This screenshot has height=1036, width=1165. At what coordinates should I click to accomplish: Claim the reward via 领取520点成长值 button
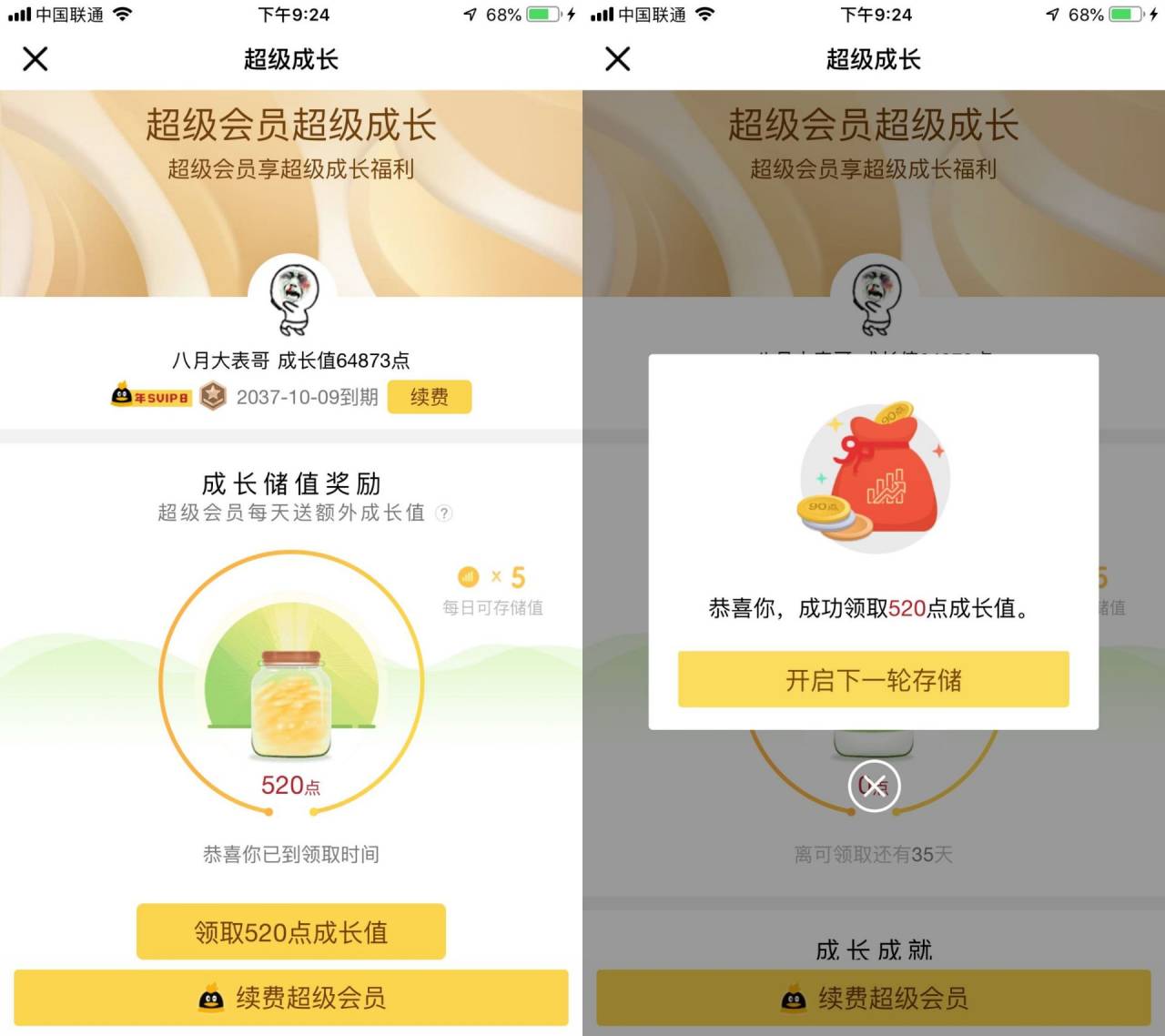coord(291,931)
